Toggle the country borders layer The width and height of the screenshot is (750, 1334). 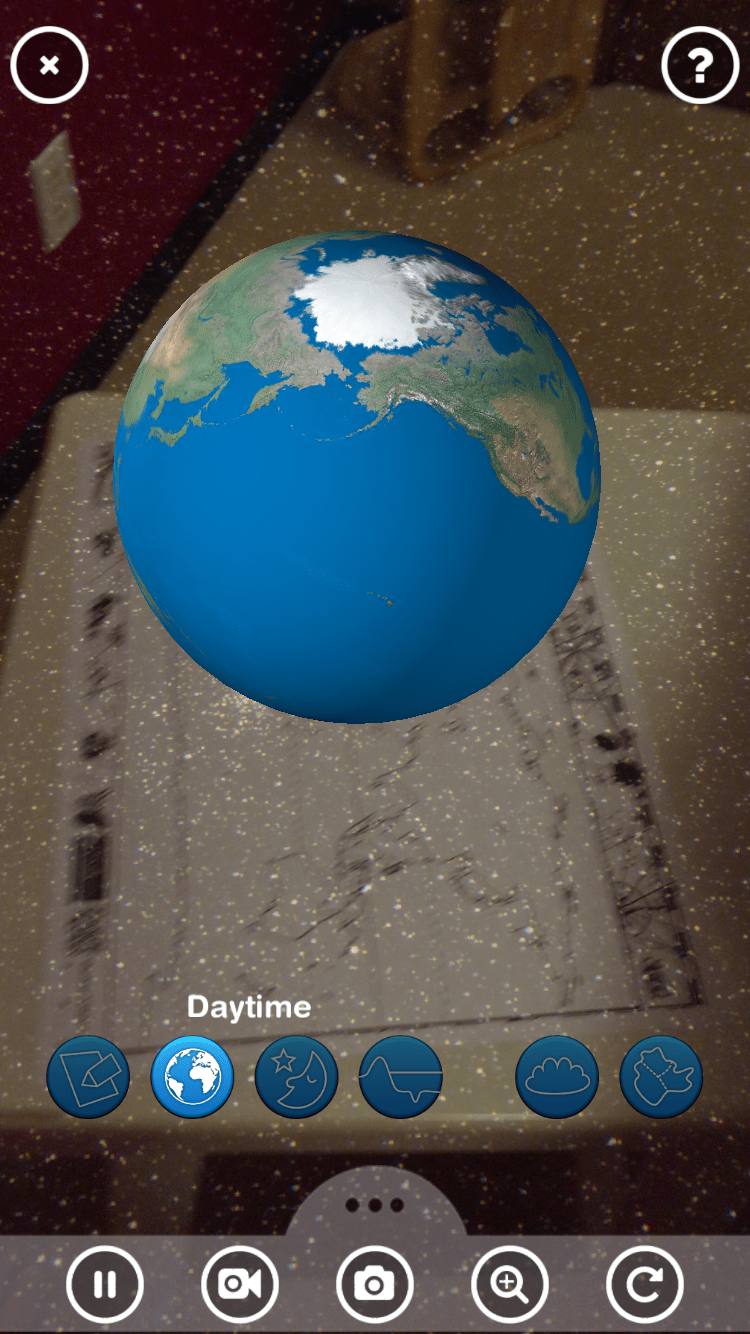coord(661,1077)
